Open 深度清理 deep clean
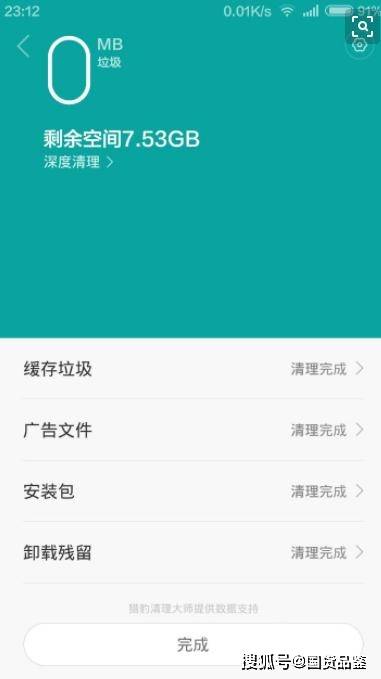The image size is (381, 679). point(78,162)
